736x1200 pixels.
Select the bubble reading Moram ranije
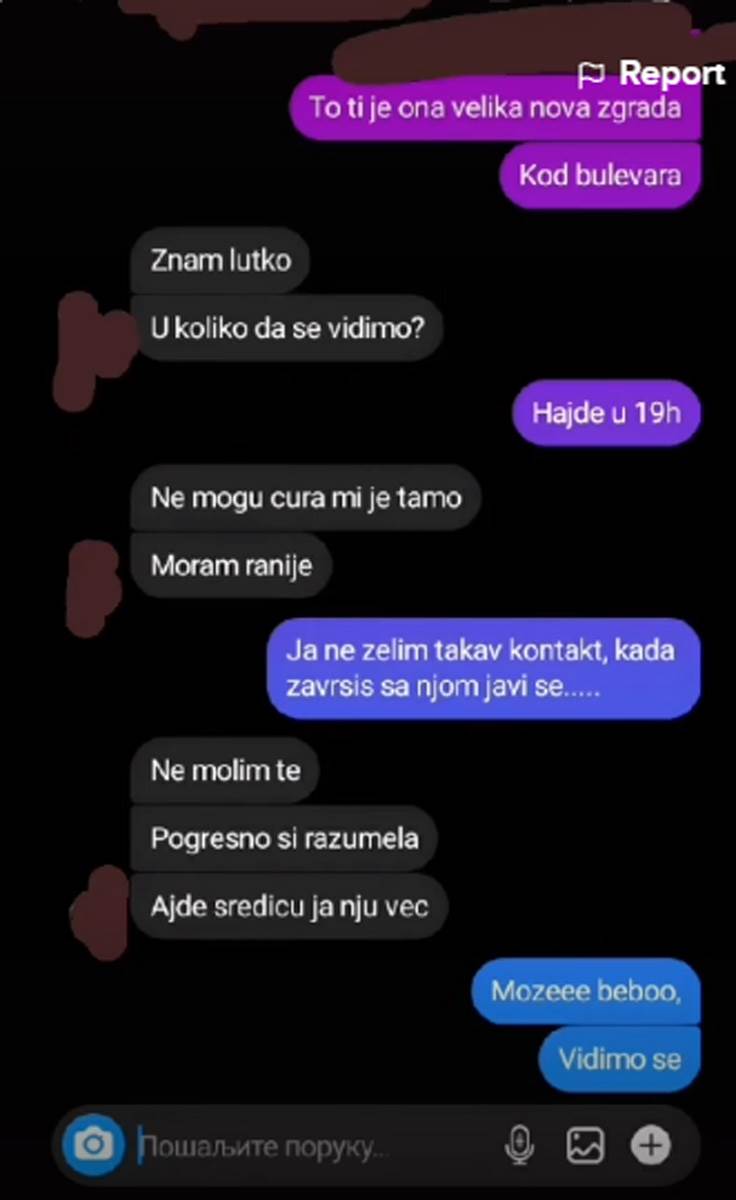tap(232, 565)
